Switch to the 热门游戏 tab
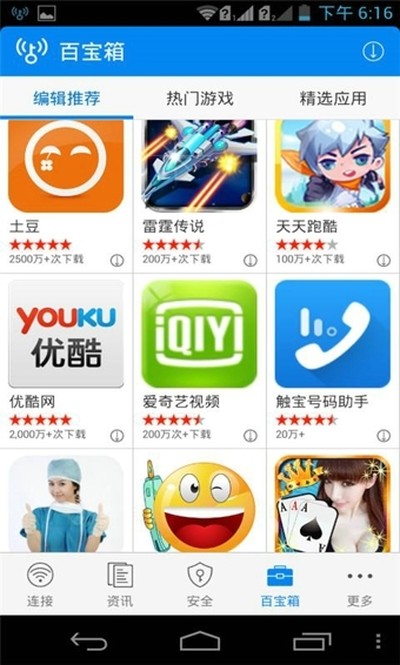The height and width of the screenshot is (665, 400). point(200,98)
